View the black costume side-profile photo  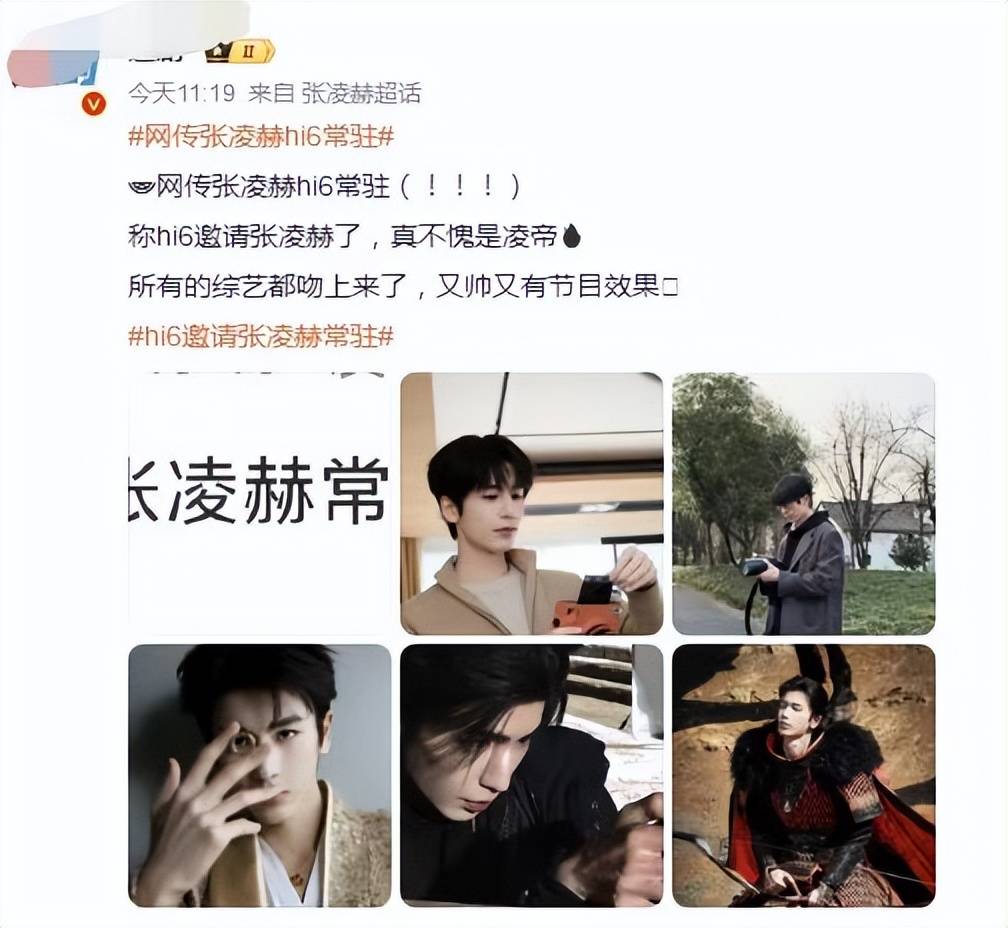[531, 774]
